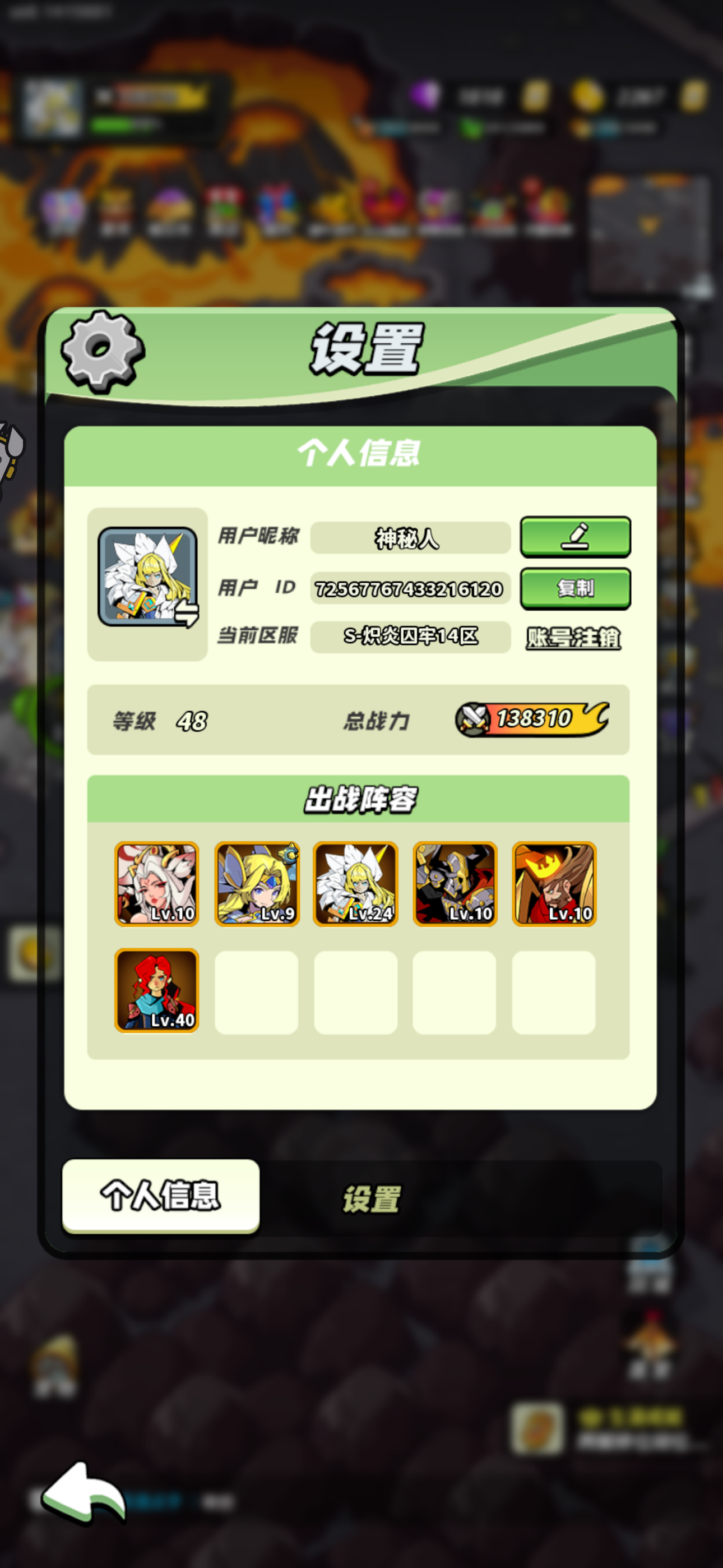Image resolution: width=723 pixels, height=1568 pixels.
Task: Click the 复制 button to copy the user ID
Action: (x=574, y=588)
